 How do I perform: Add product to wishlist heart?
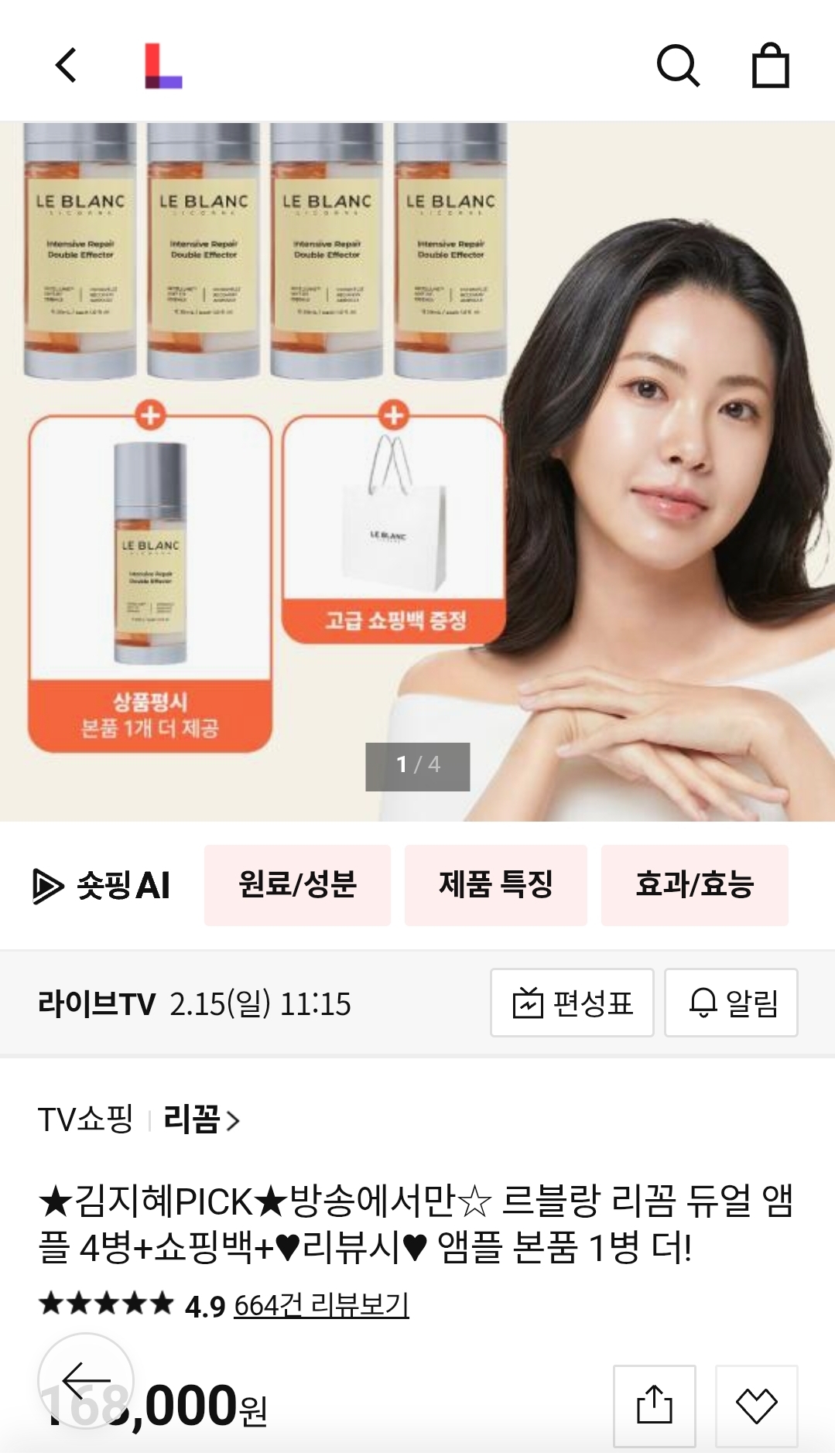[757, 1406]
